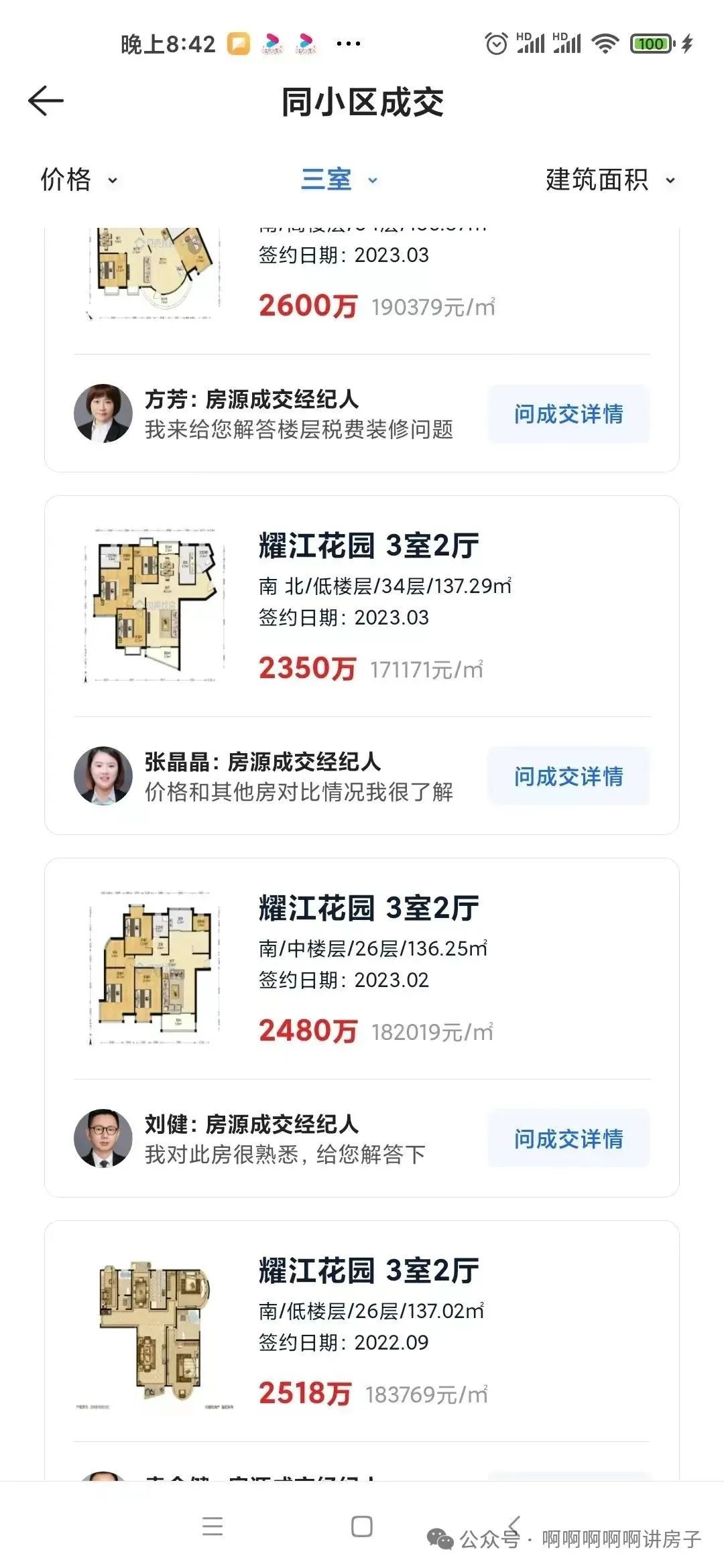This screenshot has width=724, height=1568.
Task: Open recent apps from navigation bar
Action: pyautogui.click(x=213, y=1527)
